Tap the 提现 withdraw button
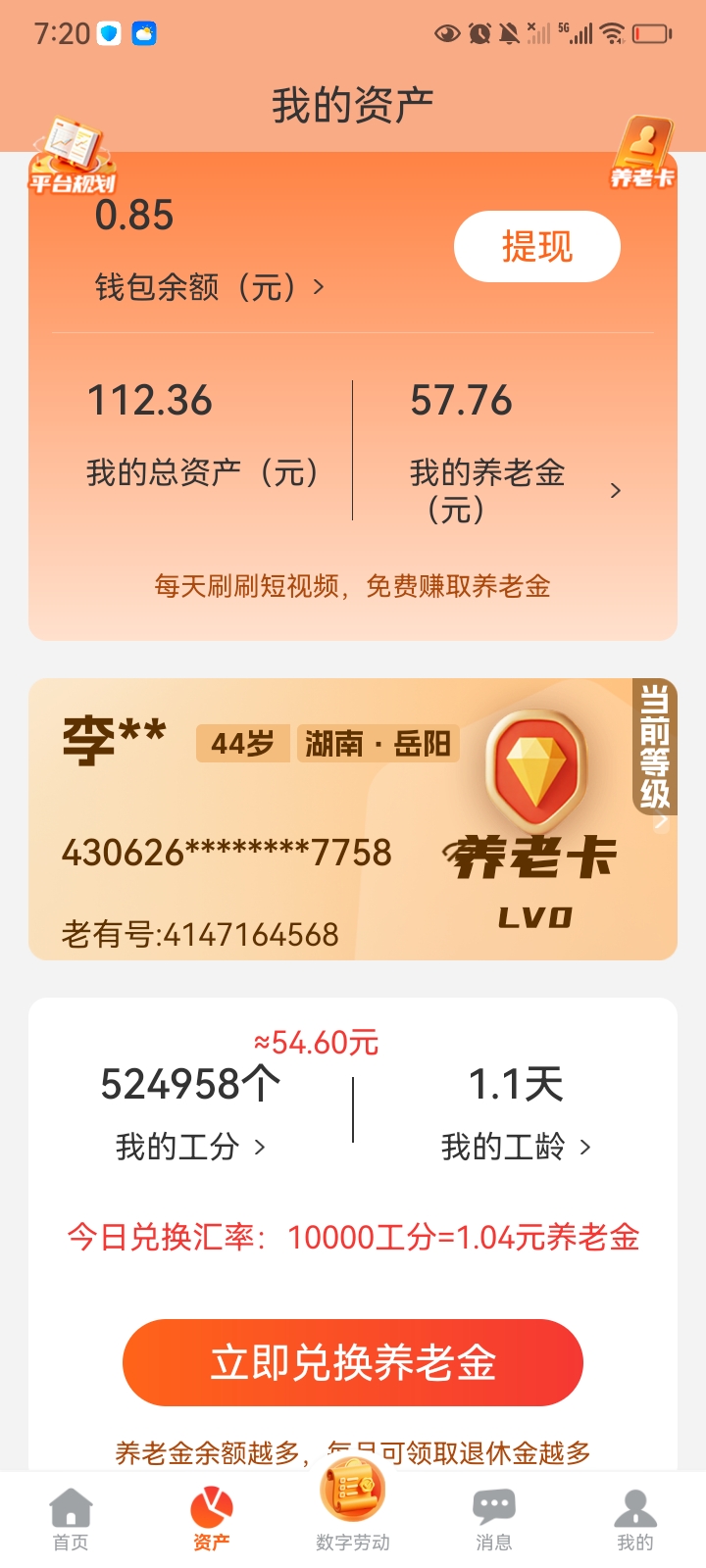The width and height of the screenshot is (706, 1568). click(x=536, y=246)
